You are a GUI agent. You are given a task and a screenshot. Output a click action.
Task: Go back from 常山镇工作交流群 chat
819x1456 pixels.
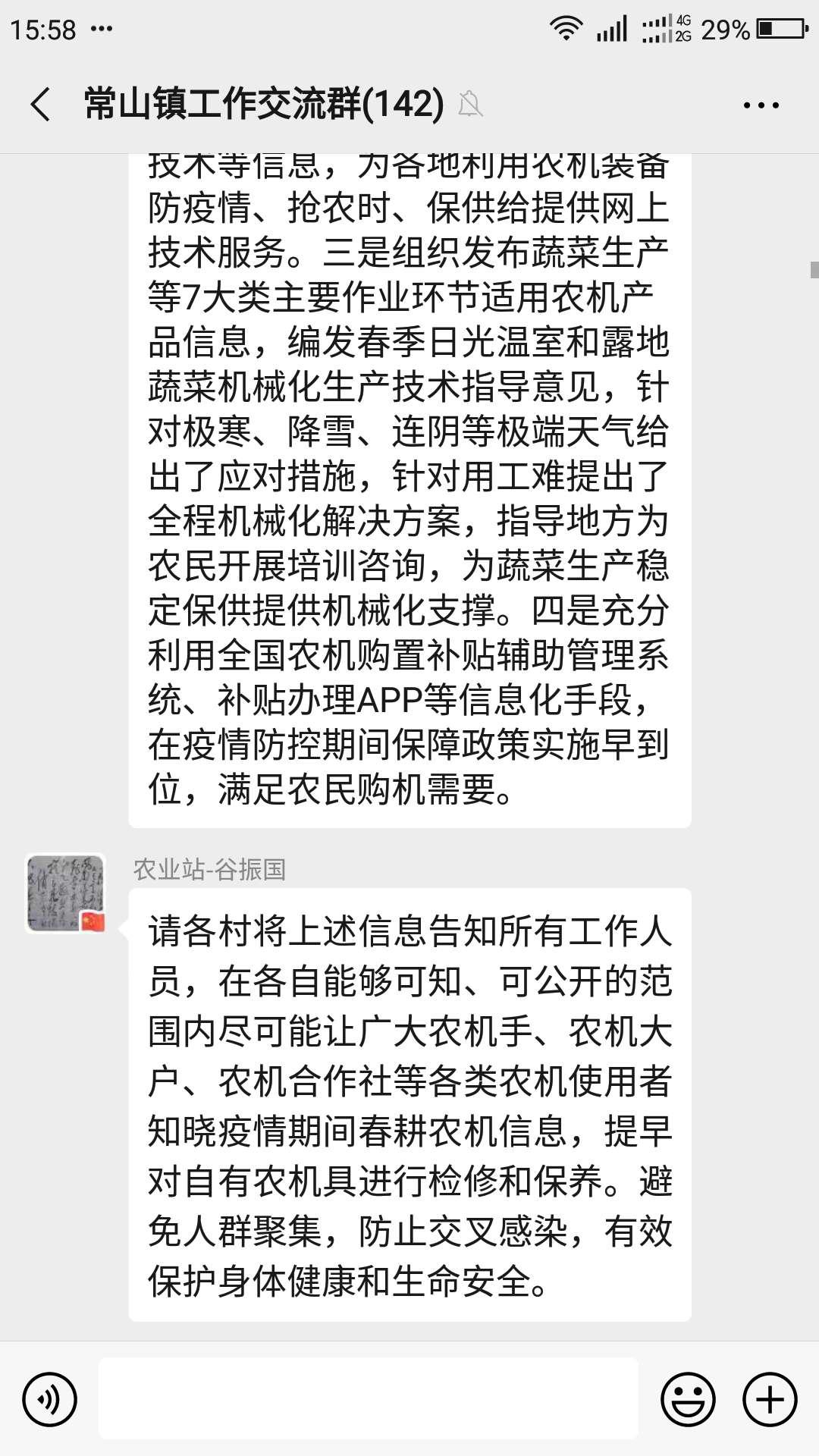coord(41,104)
